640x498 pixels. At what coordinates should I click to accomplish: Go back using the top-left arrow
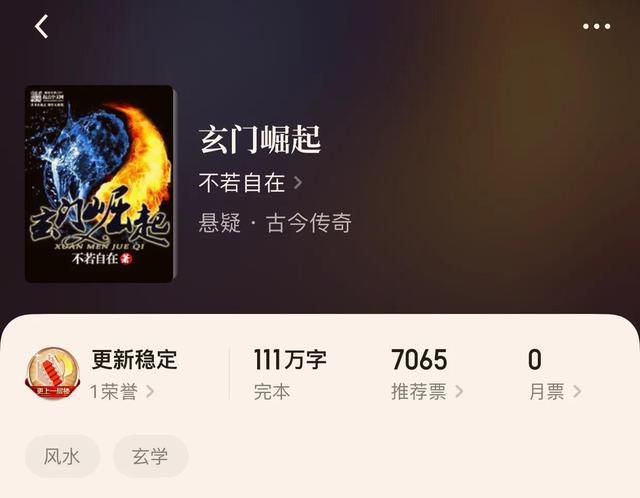[42, 27]
